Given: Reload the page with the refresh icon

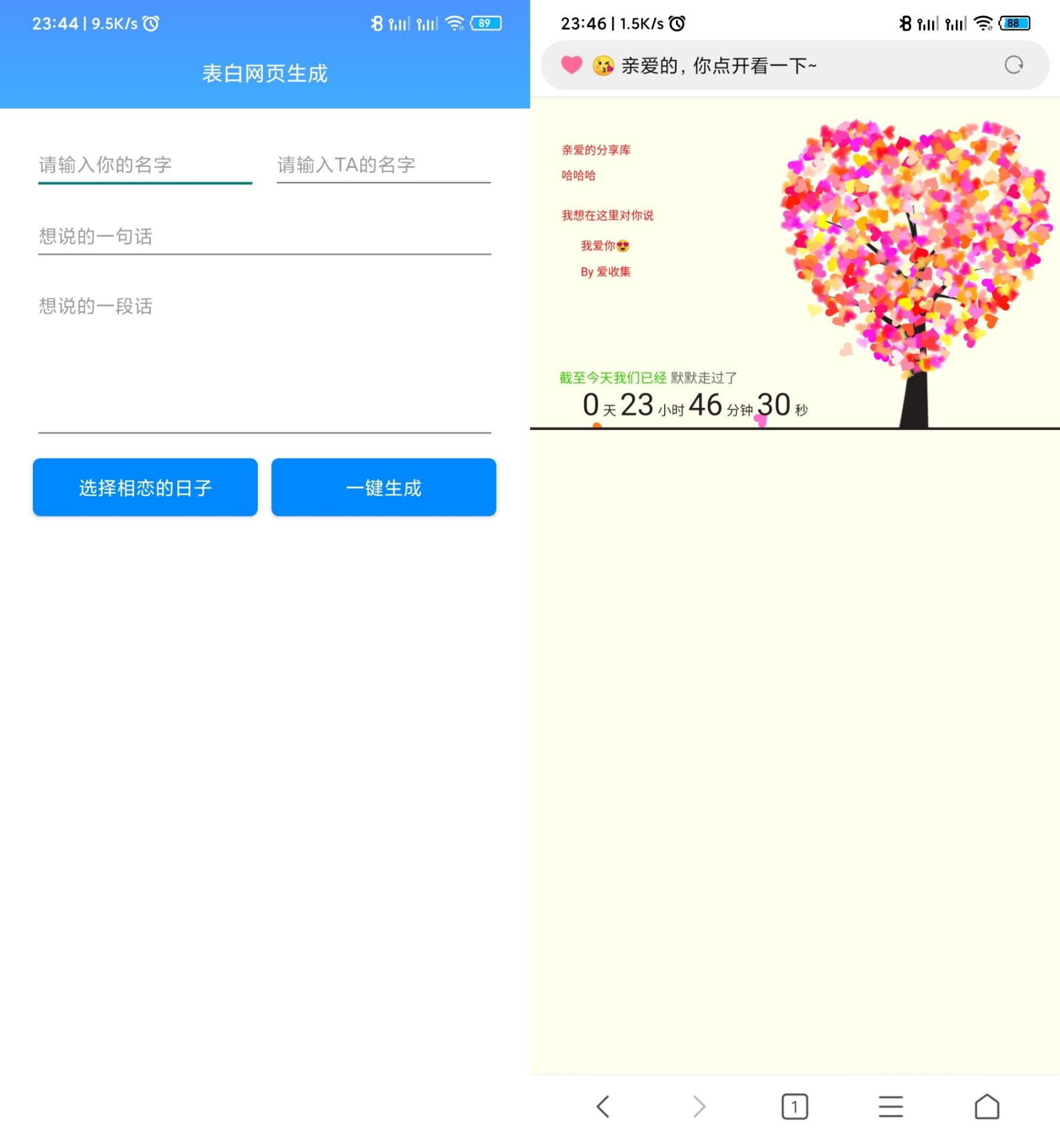Looking at the screenshot, I should [1013, 65].
